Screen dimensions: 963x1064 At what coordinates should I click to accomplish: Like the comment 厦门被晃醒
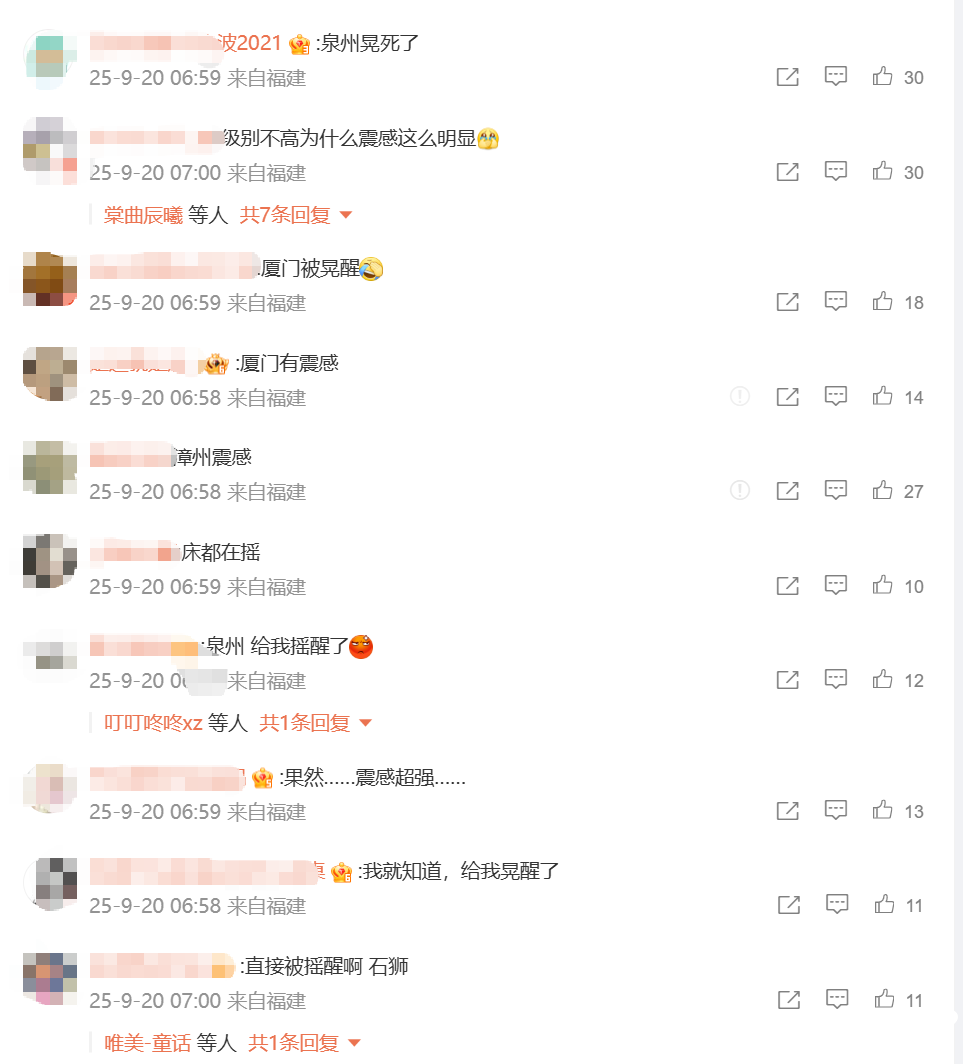tap(882, 302)
